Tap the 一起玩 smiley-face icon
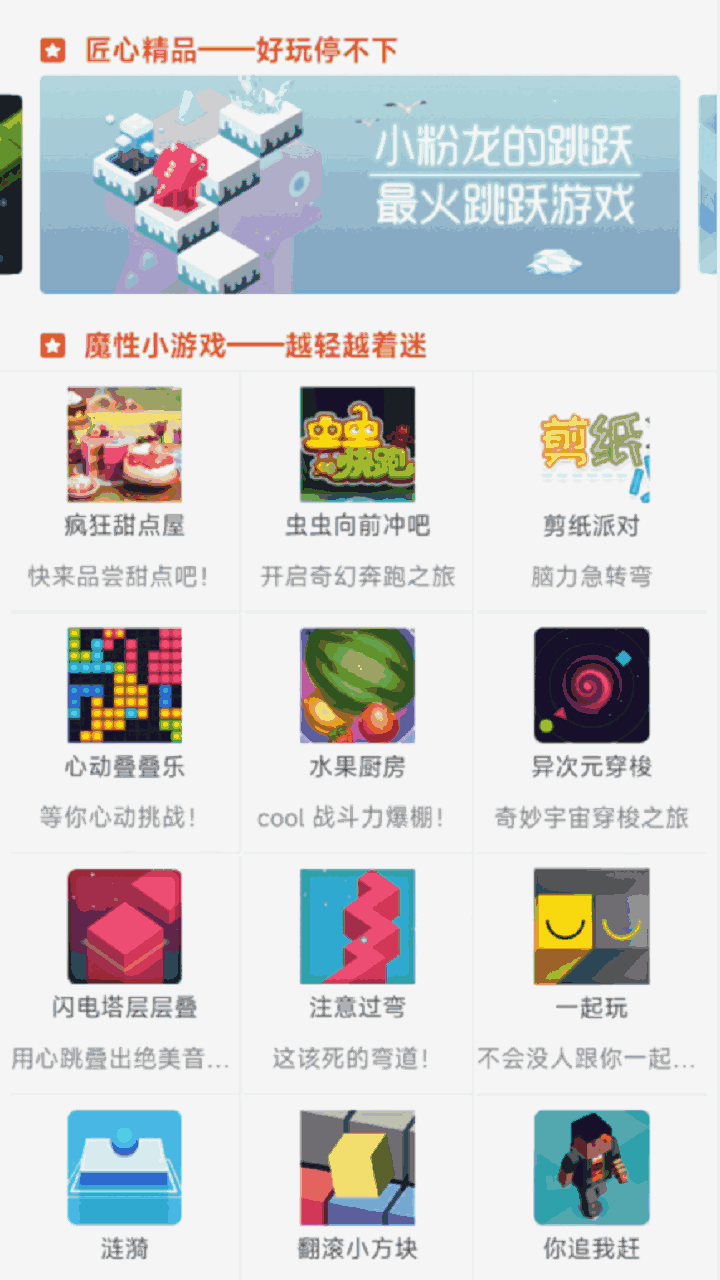The image size is (720, 1280). [590, 926]
